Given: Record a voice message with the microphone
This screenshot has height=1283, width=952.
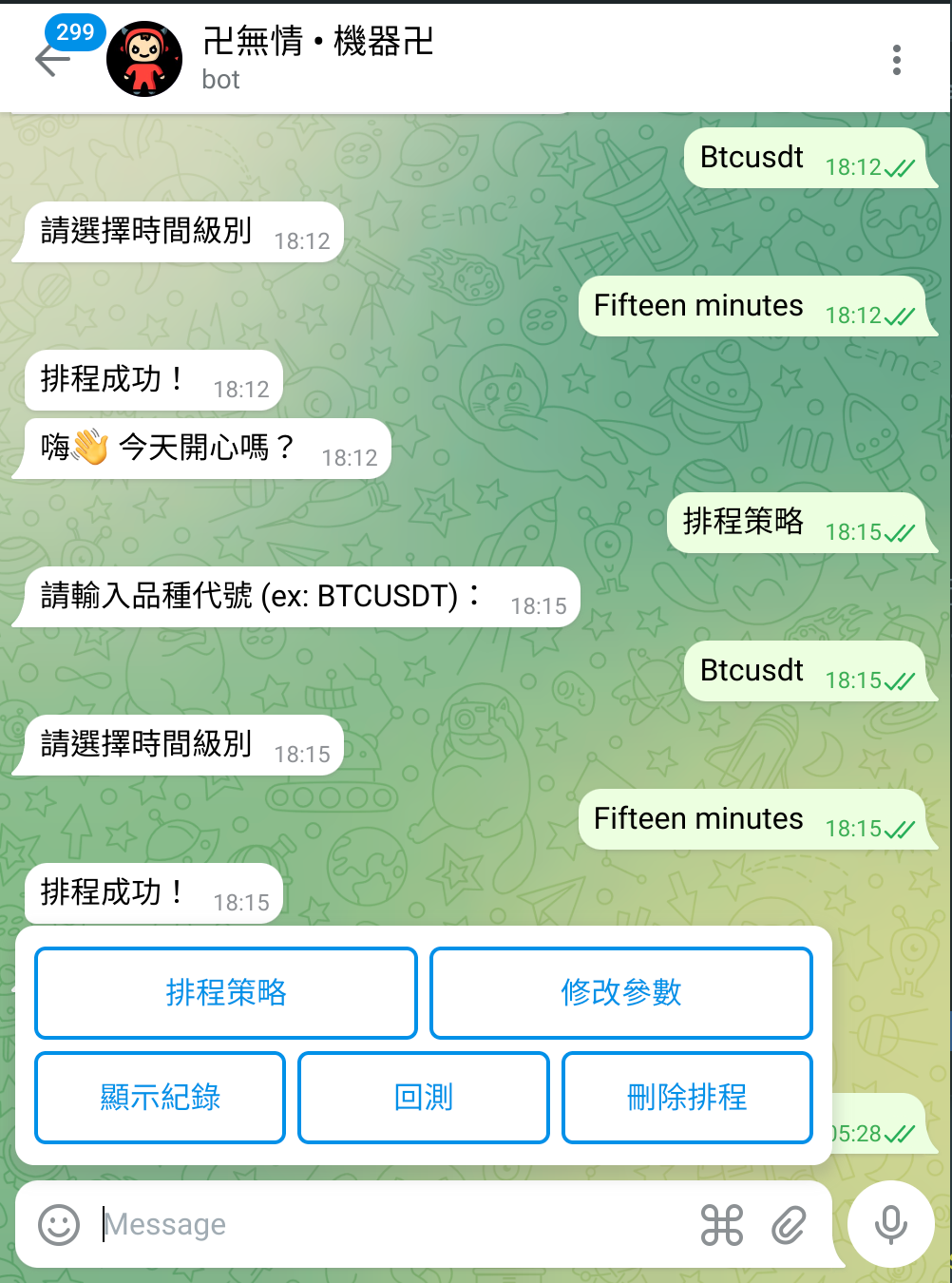Looking at the screenshot, I should point(890,1224).
